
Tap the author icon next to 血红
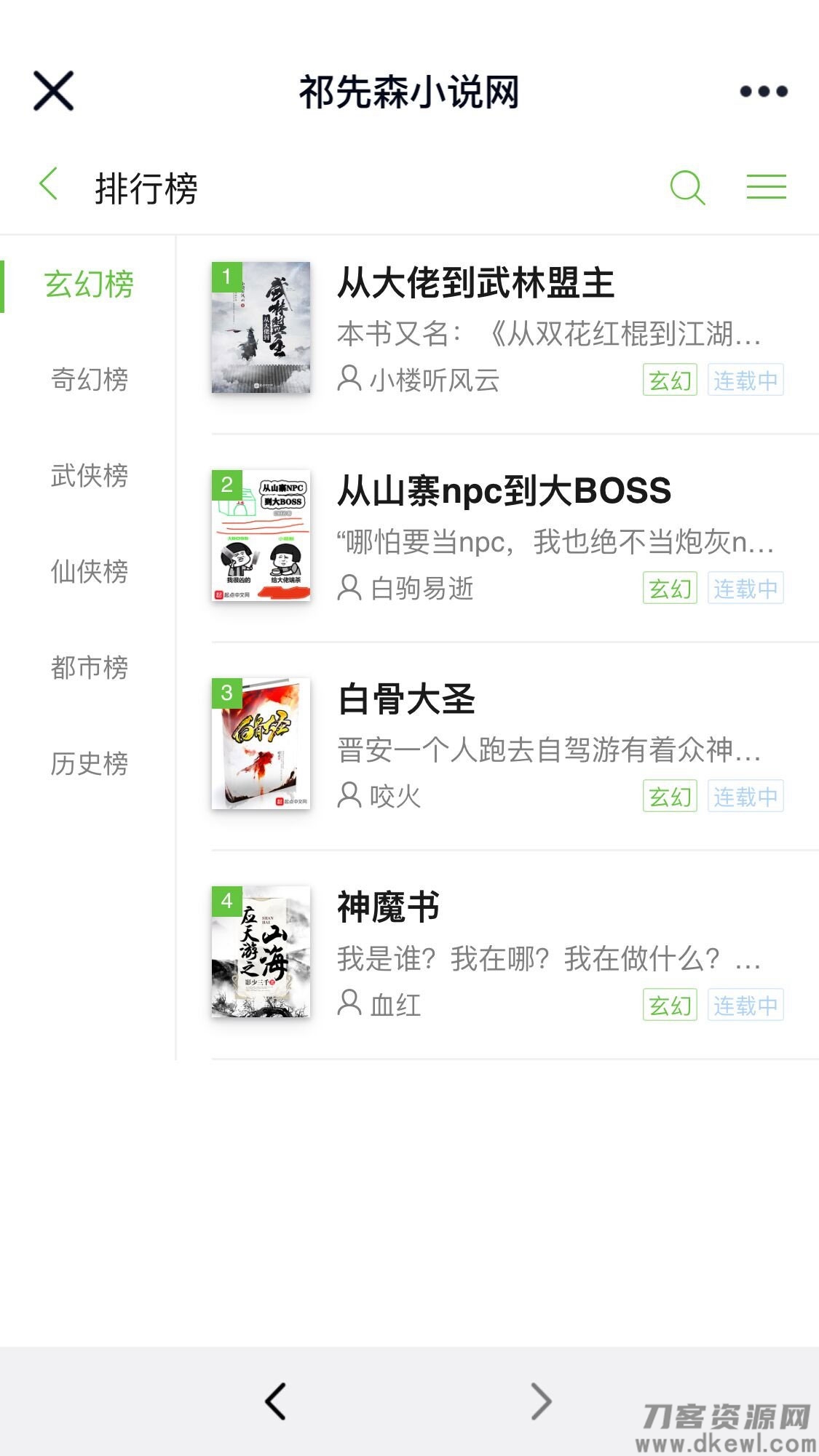349,1006
